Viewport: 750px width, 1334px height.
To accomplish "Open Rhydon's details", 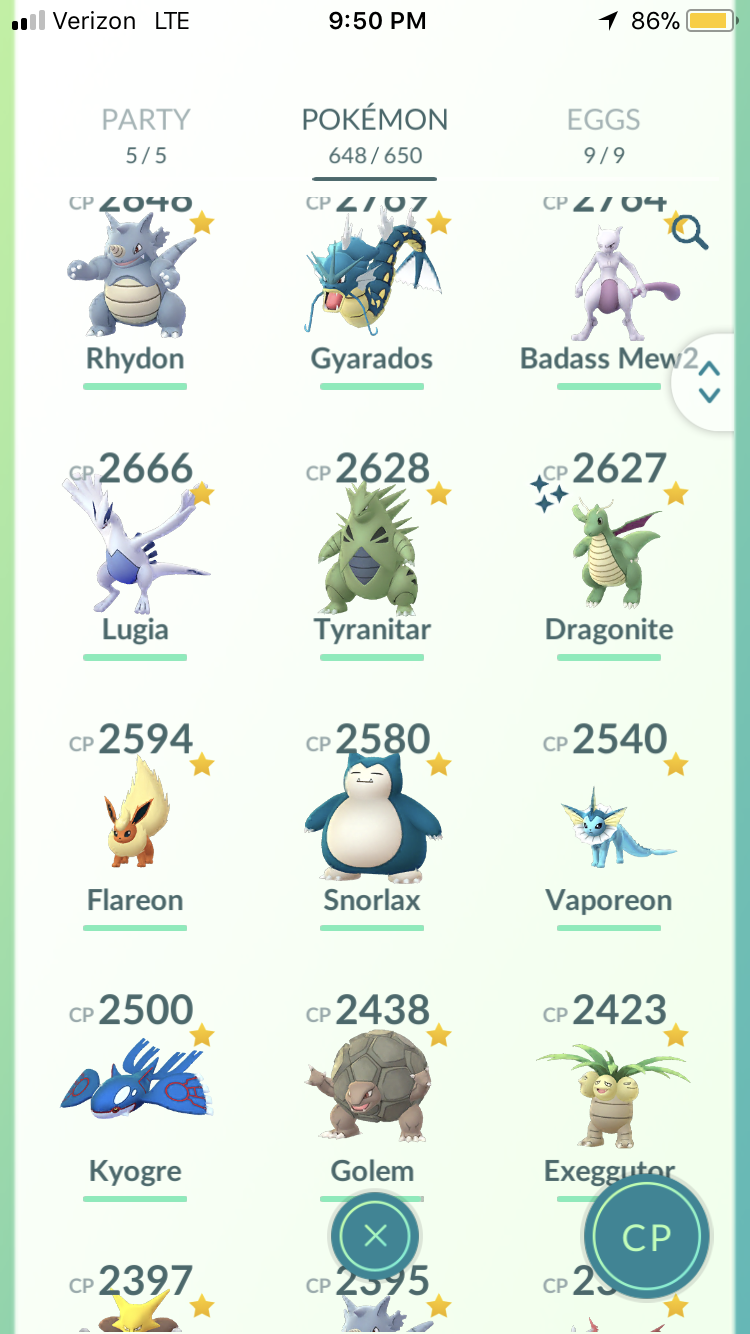I will [135, 290].
